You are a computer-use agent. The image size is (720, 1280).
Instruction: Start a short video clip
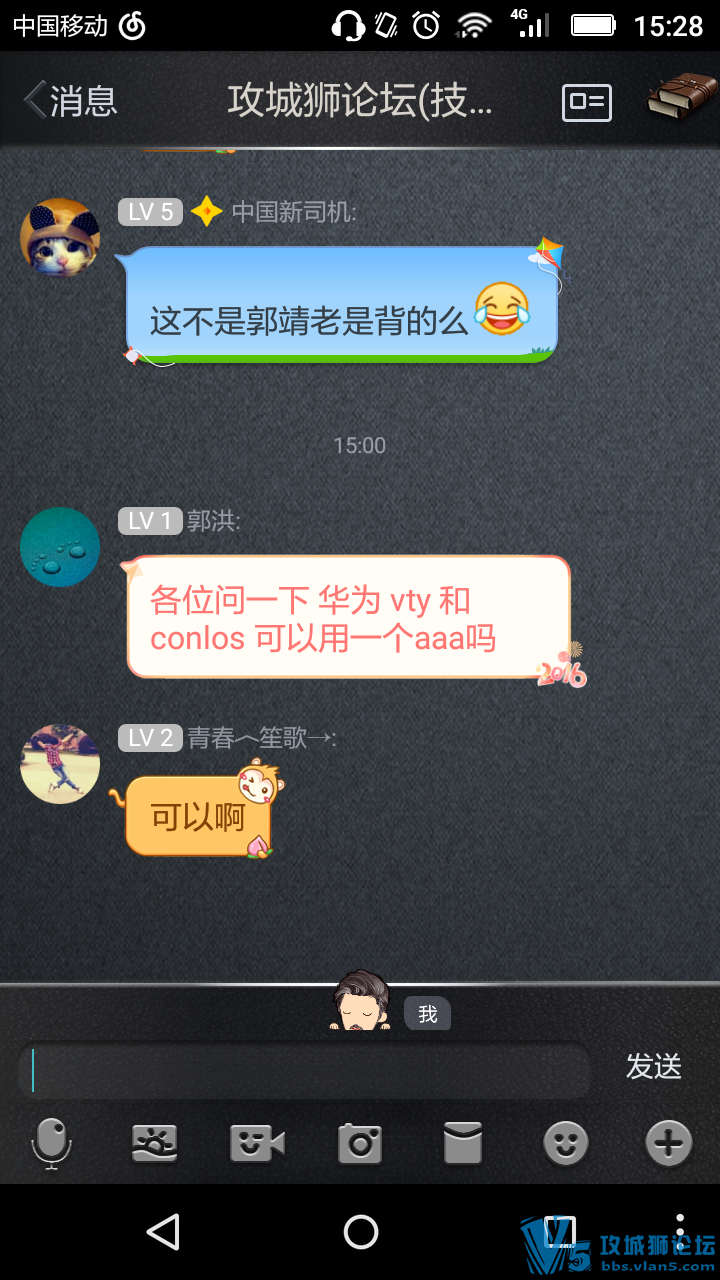257,1142
